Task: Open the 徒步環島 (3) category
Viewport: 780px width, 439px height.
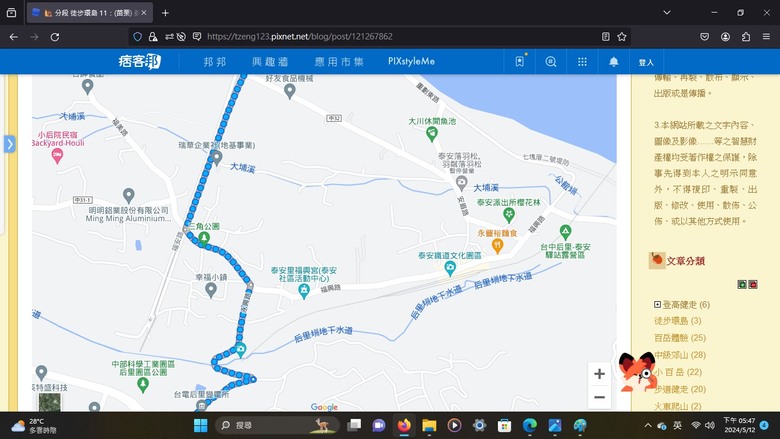Action: point(678,321)
